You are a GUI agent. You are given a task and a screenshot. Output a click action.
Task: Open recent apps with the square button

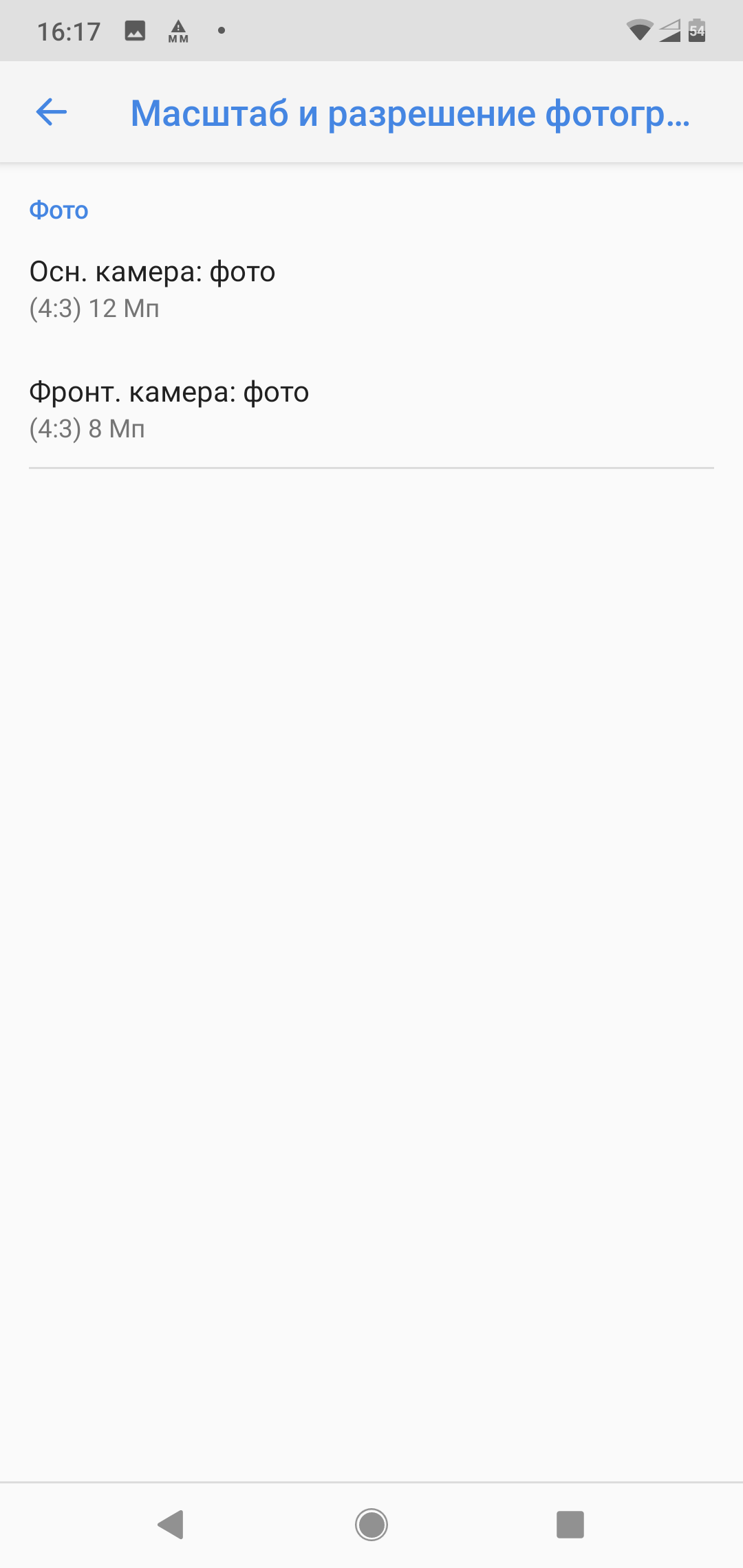[x=570, y=1525]
